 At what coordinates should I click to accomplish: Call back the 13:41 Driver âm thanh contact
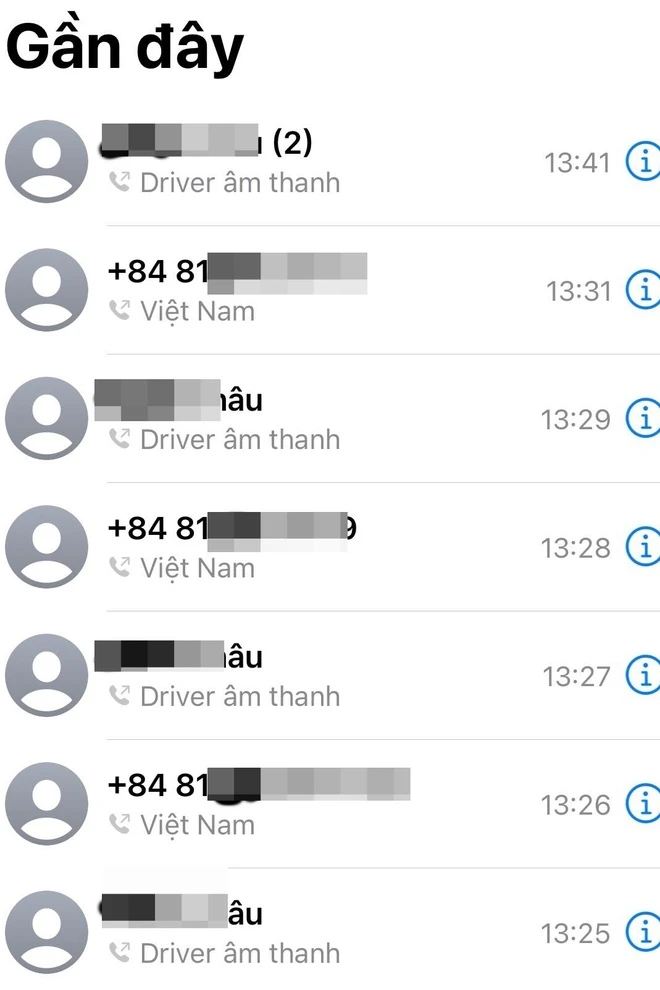click(300, 162)
